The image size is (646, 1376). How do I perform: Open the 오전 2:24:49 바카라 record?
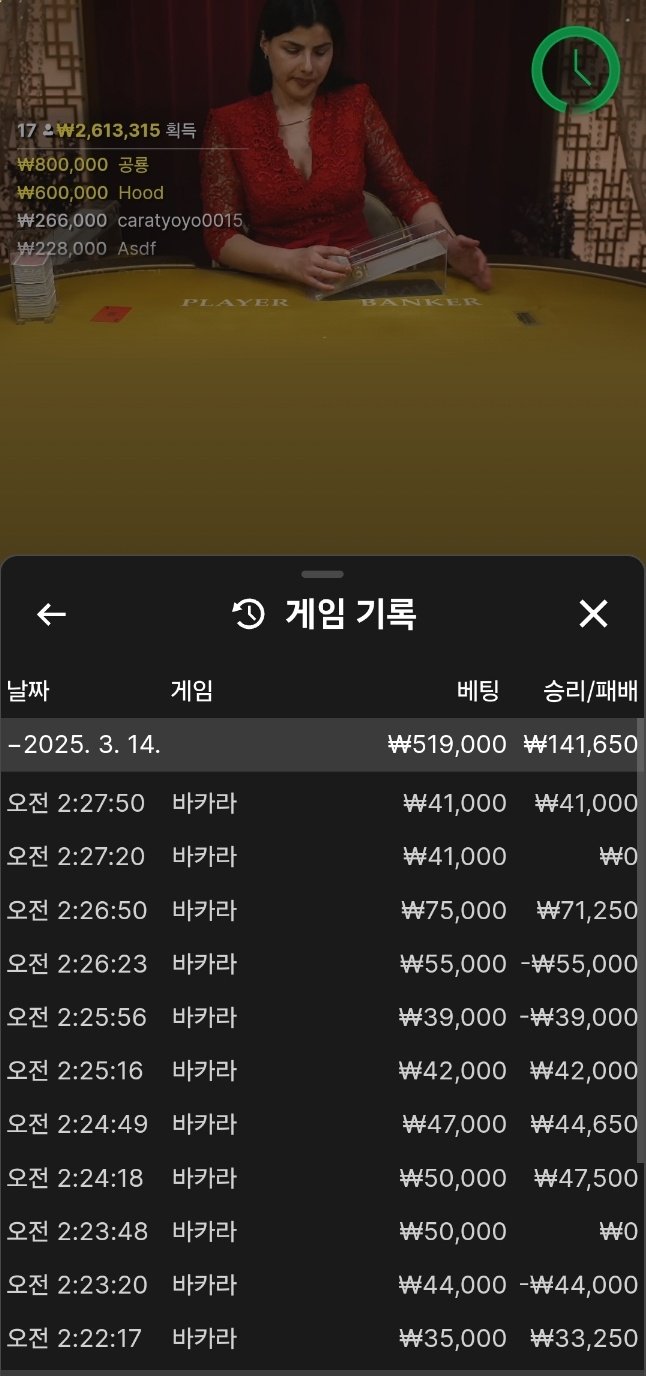click(320, 1124)
